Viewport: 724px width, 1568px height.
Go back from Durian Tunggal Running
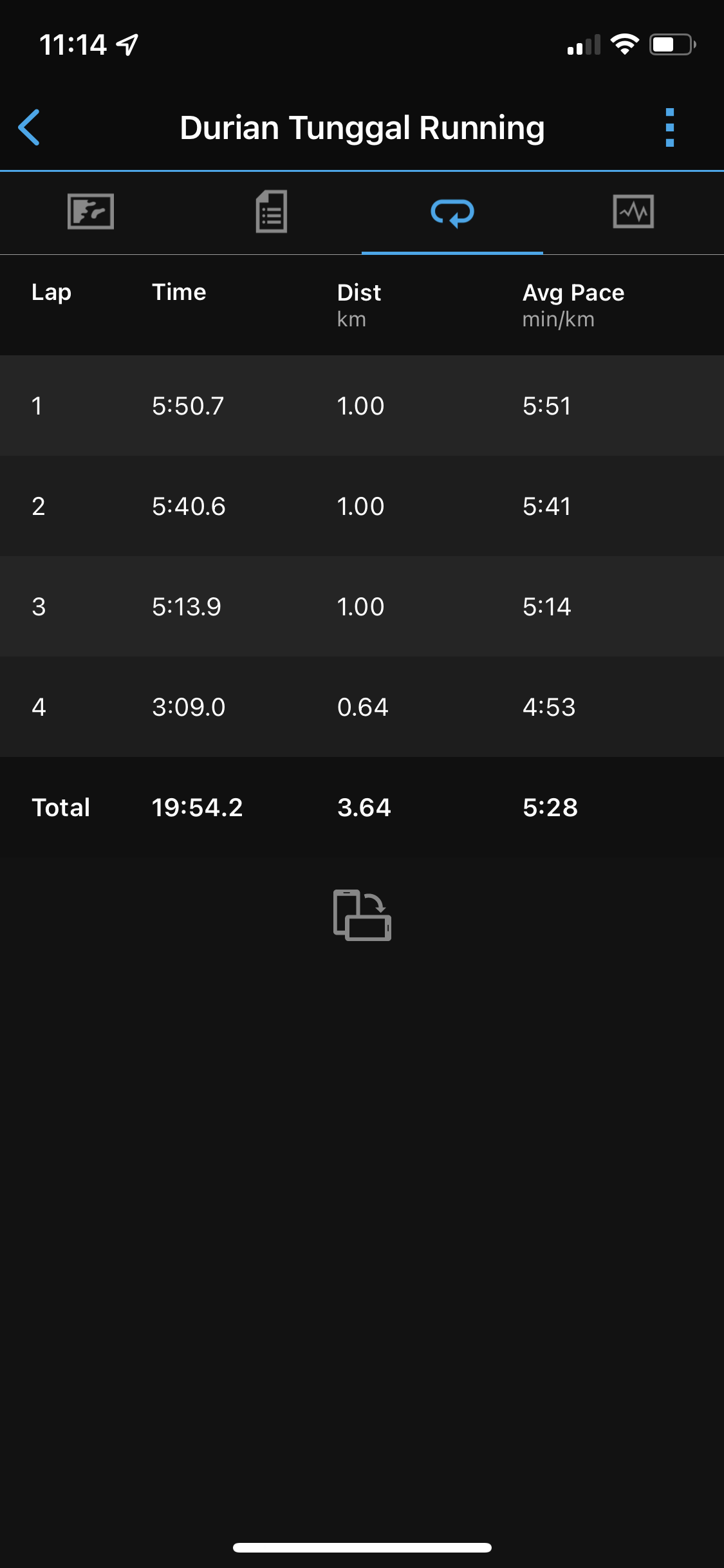tap(30, 127)
